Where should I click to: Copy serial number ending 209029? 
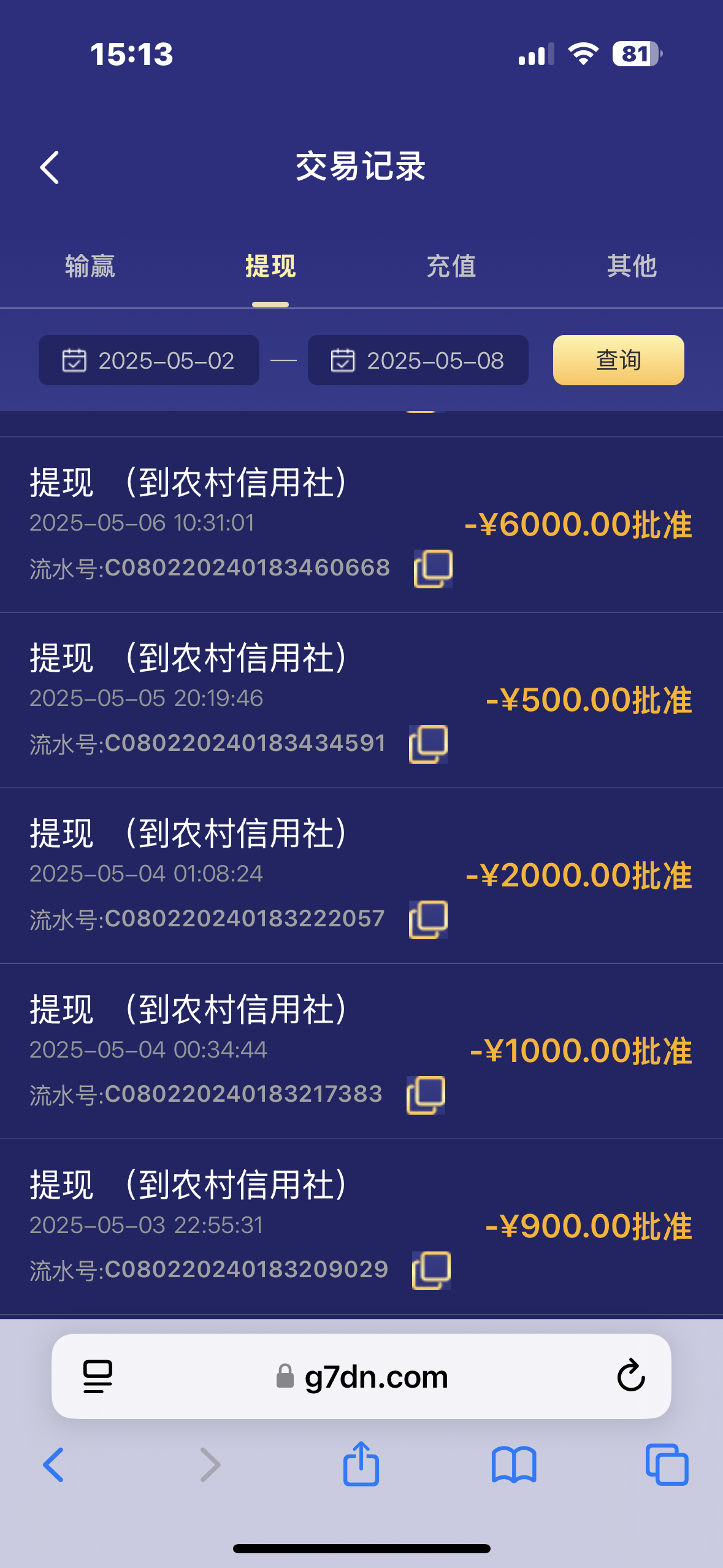click(432, 1270)
